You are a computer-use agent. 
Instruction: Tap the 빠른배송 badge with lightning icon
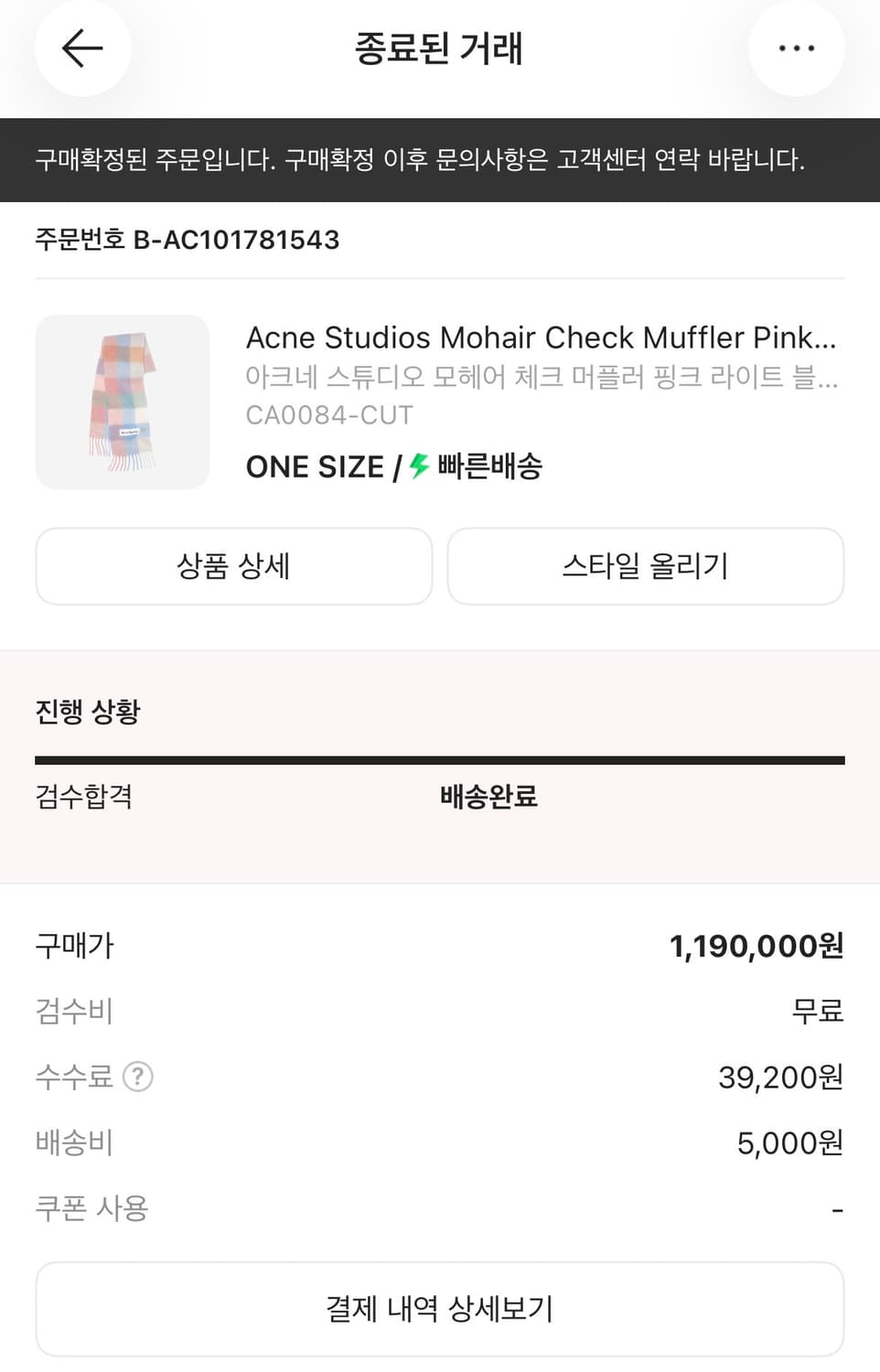pos(476,466)
